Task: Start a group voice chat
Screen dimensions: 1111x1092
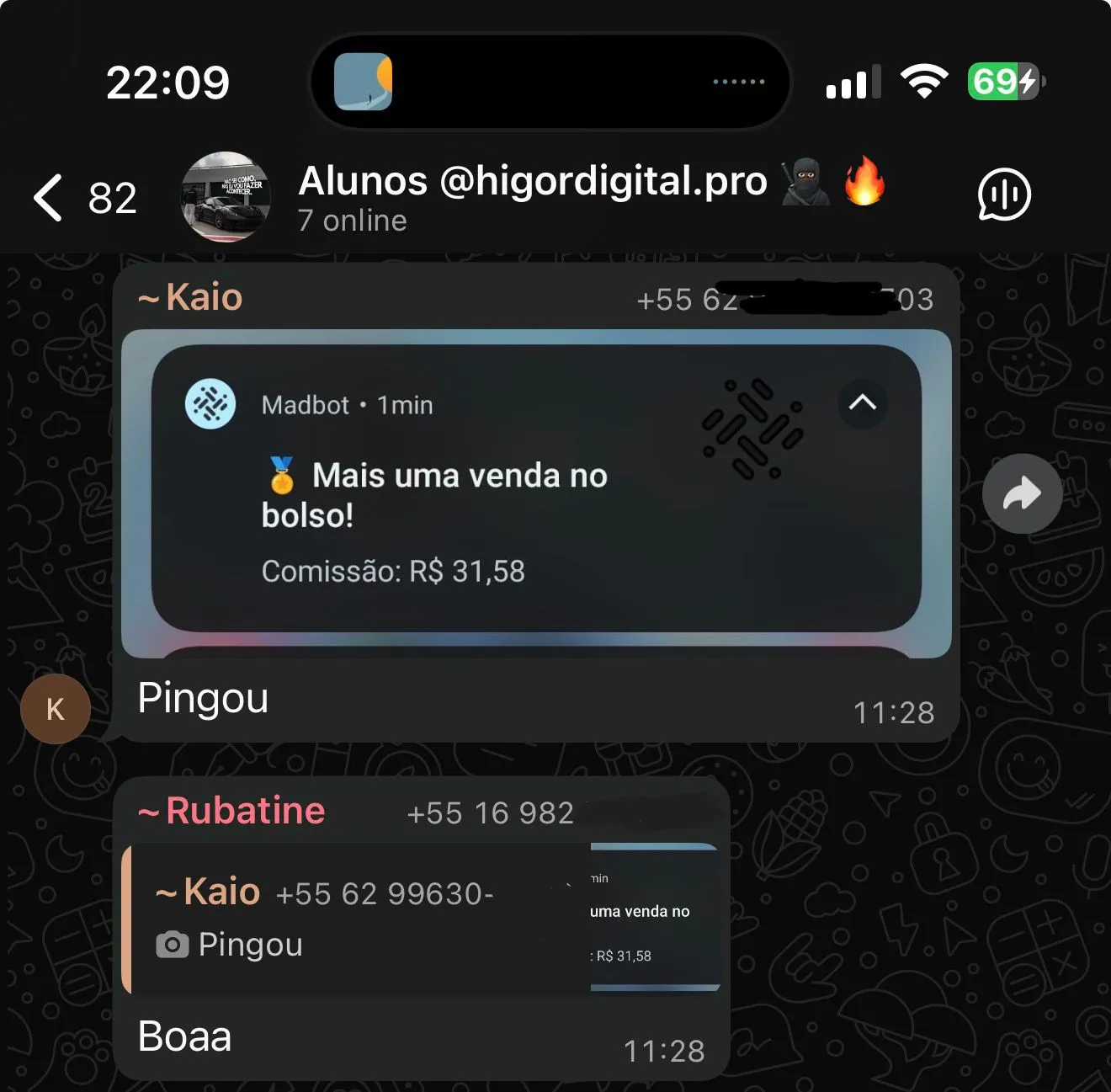Action: tap(1003, 194)
